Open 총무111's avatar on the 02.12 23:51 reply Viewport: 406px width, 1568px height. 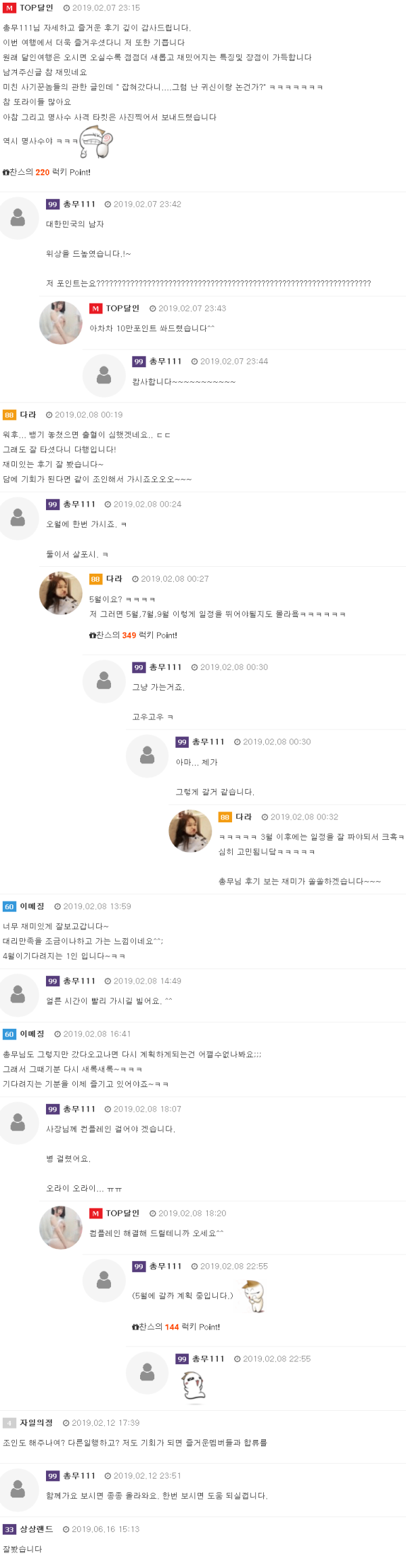click(x=18, y=1489)
